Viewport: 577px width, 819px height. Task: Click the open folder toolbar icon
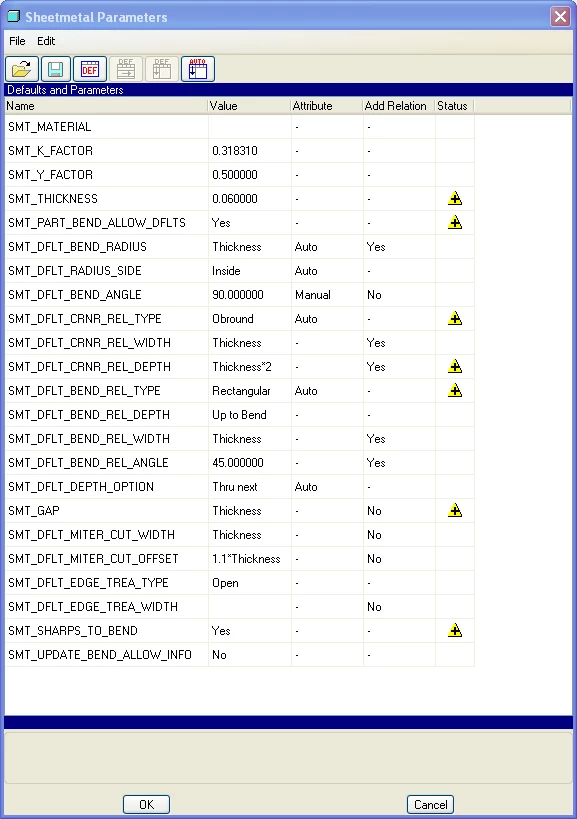coord(22,69)
